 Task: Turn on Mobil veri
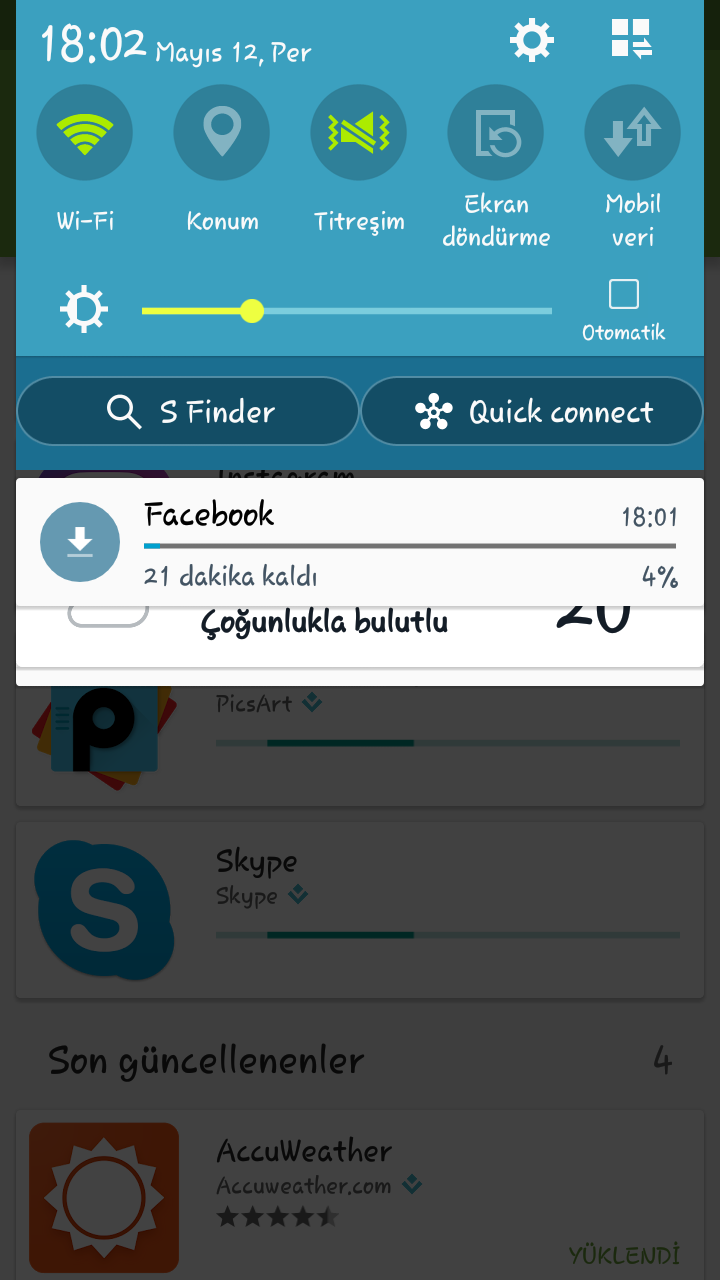tap(632, 133)
